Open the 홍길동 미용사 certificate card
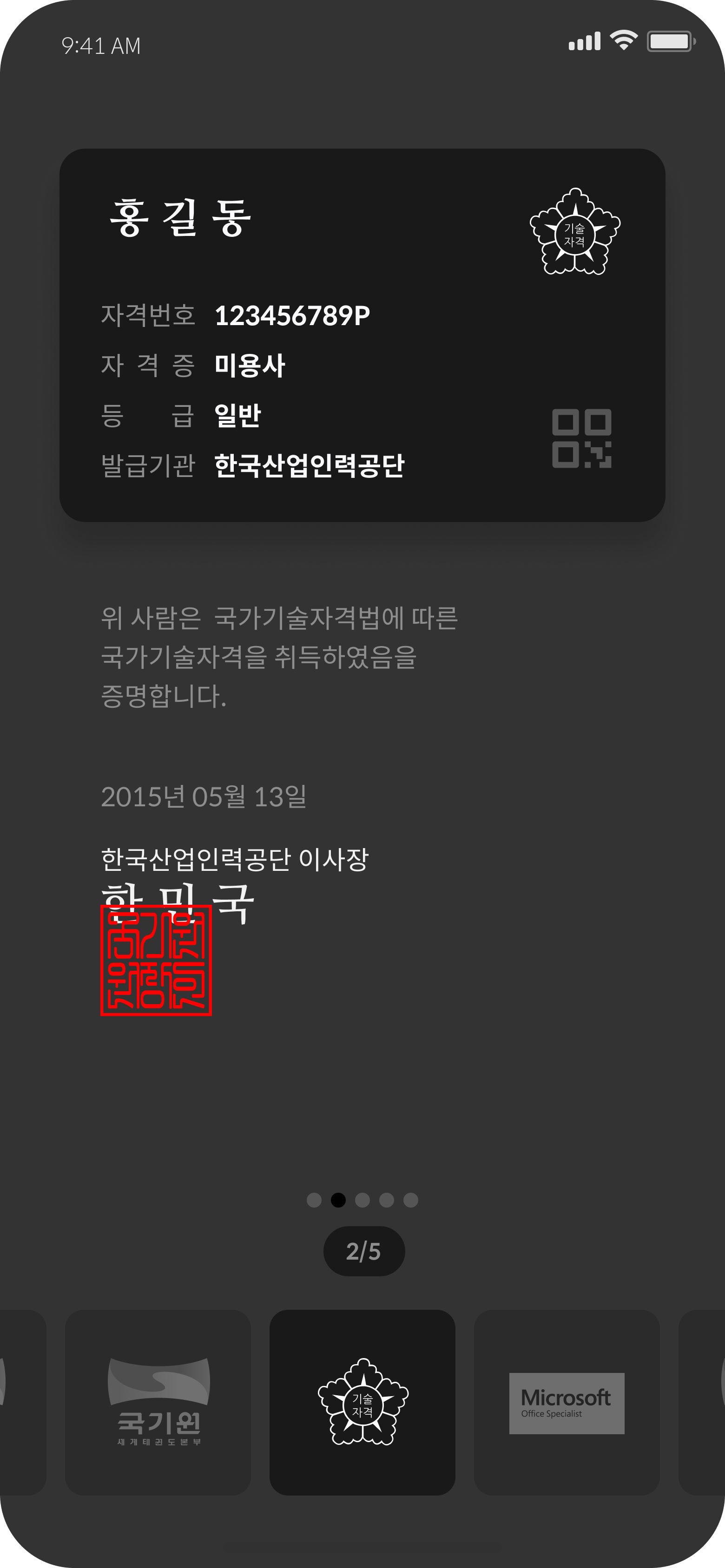 [x=362, y=335]
